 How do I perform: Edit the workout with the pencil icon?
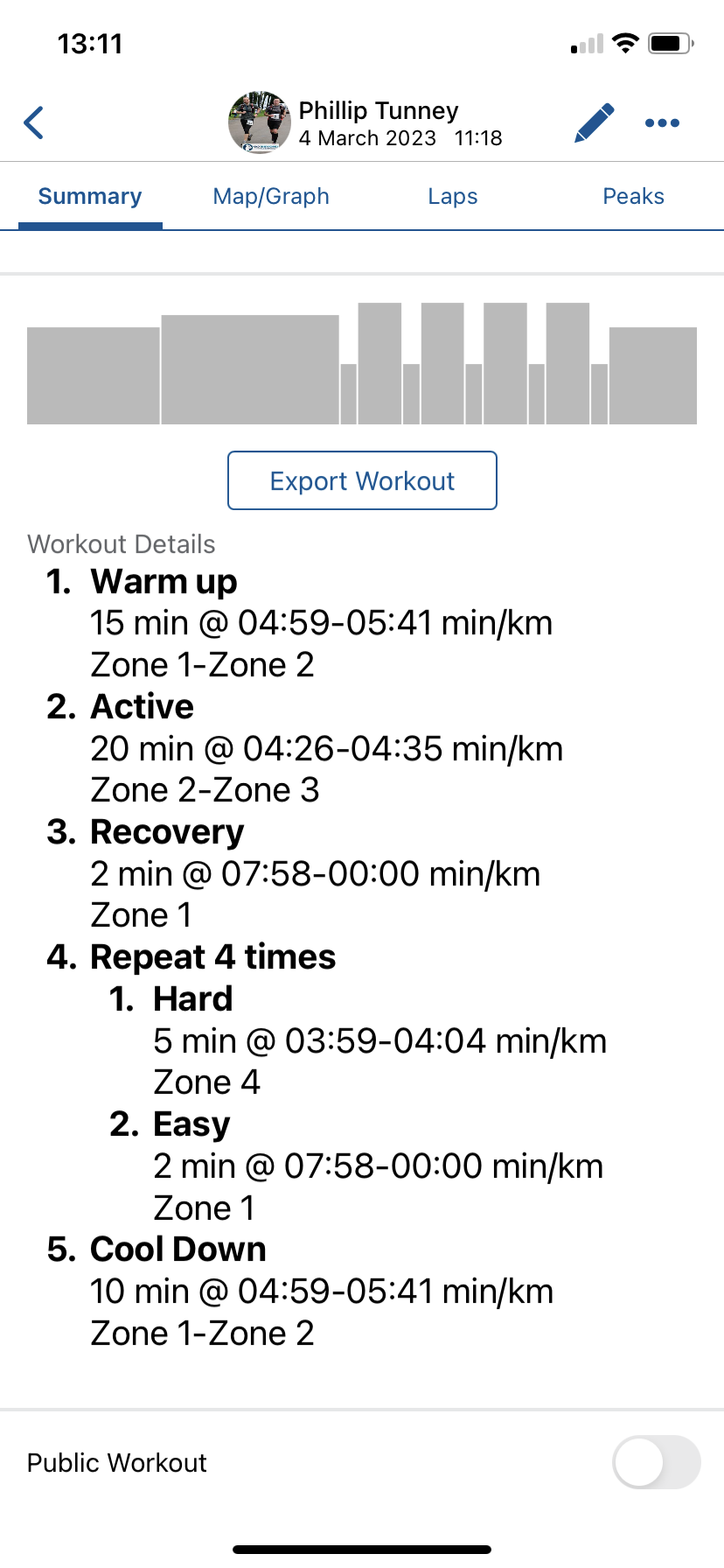point(594,122)
